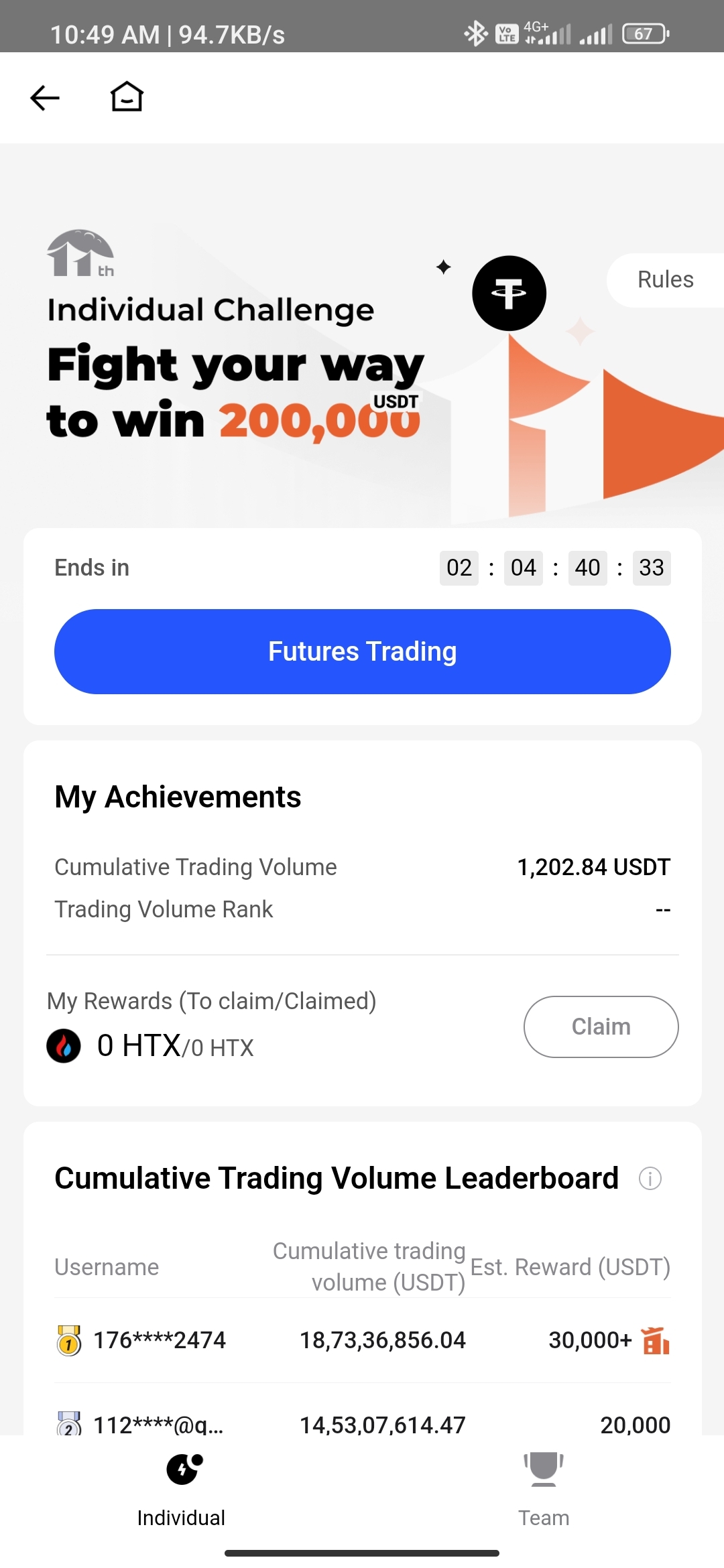Screen dimensions: 724x1568
Task: Tap the gold medal rank icon
Action: (x=69, y=1340)
